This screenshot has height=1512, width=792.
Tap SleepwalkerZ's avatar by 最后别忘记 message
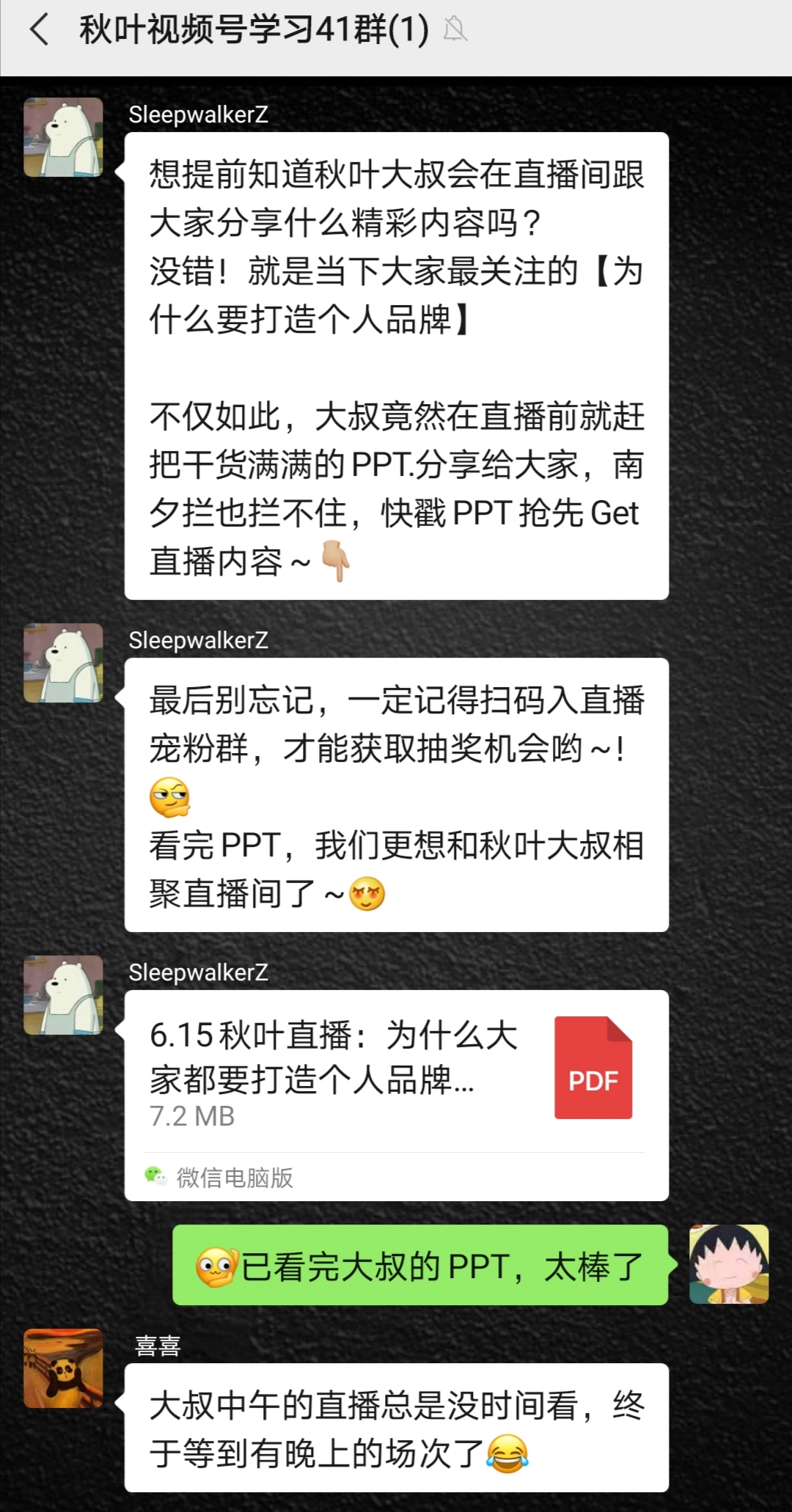point(63,663)
